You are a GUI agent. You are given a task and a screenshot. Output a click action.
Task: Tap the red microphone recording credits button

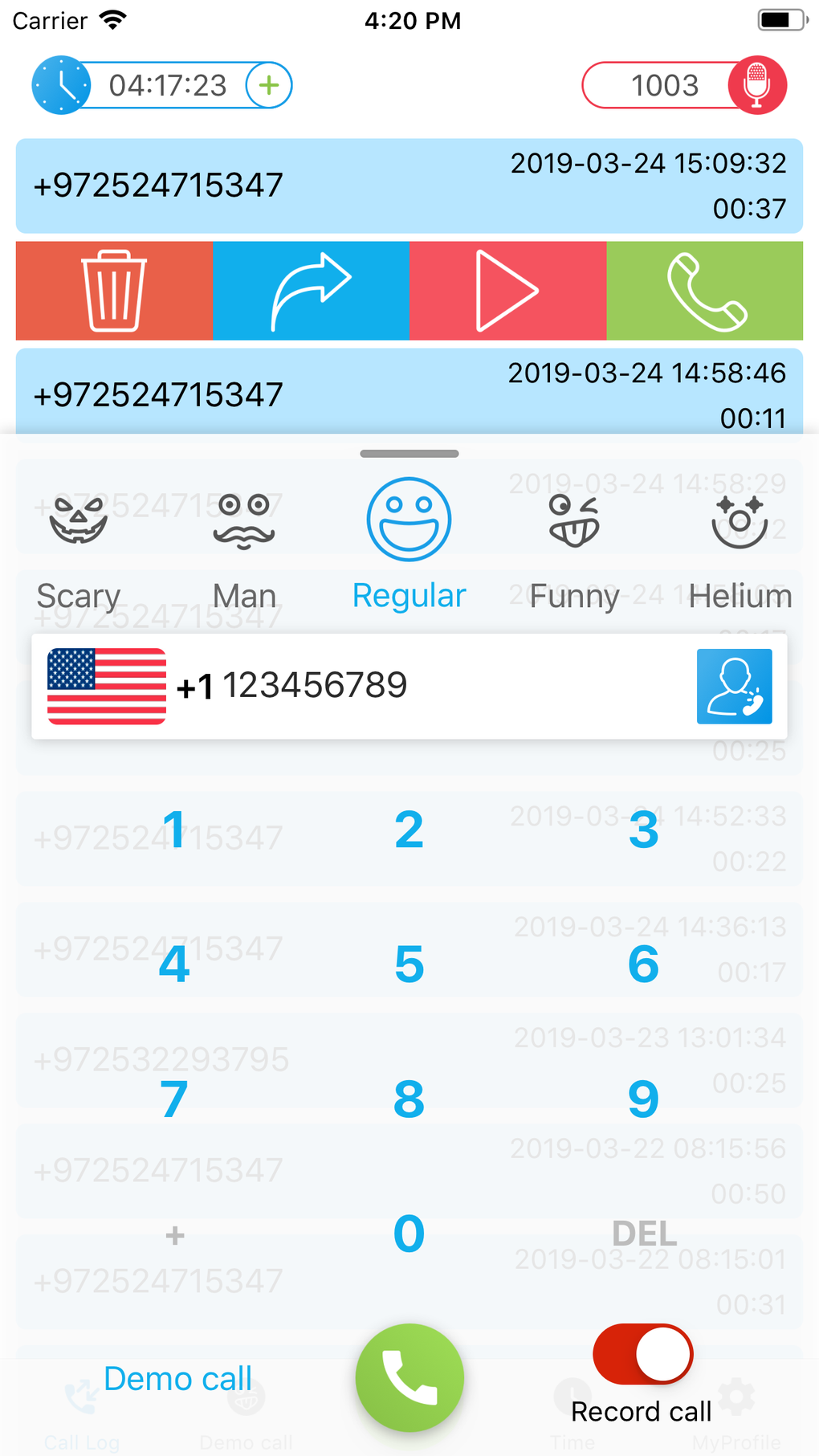[756, 85]
